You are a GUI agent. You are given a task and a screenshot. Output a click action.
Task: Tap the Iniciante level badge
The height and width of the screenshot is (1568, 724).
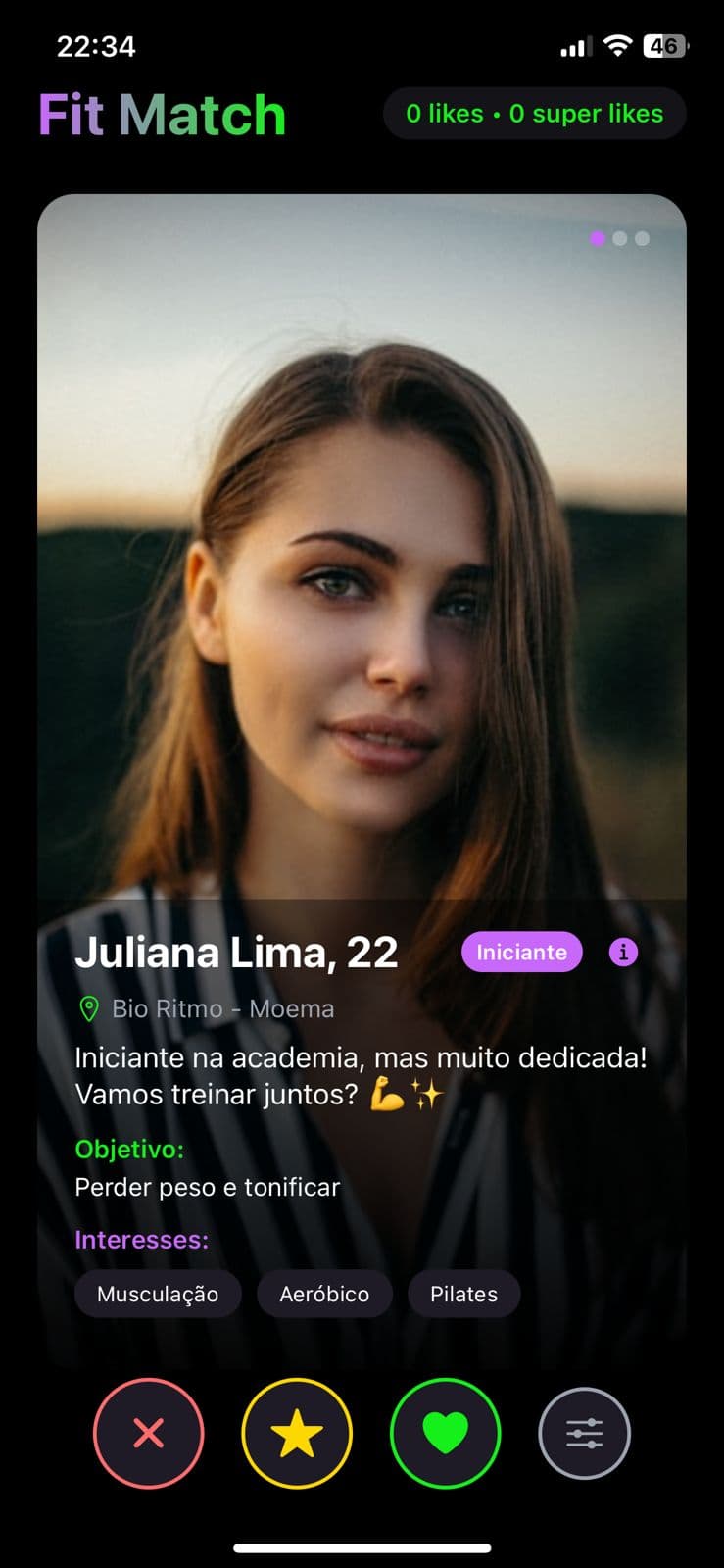pyautogui.click(x=521, y=952)
